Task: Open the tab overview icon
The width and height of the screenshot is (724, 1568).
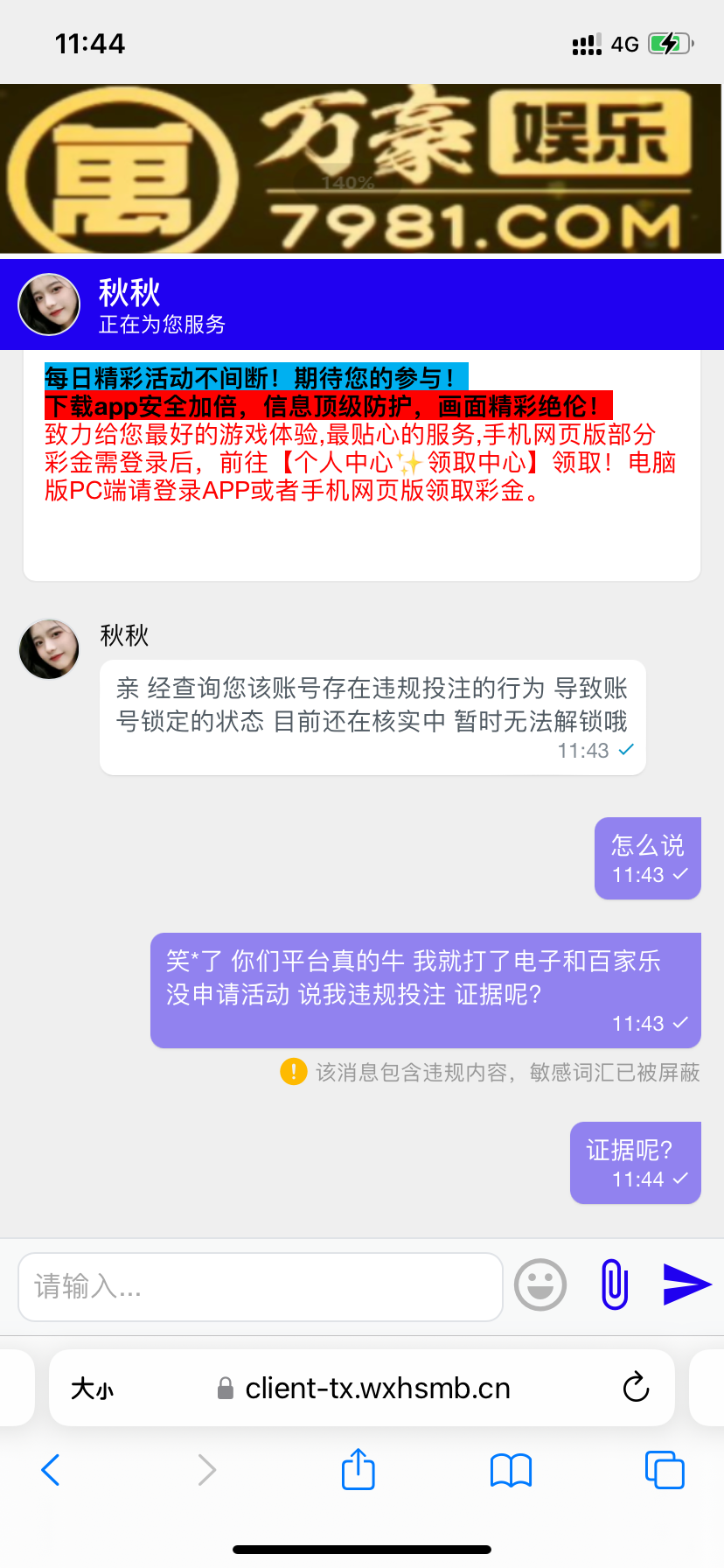Action: click(665, 1470)
